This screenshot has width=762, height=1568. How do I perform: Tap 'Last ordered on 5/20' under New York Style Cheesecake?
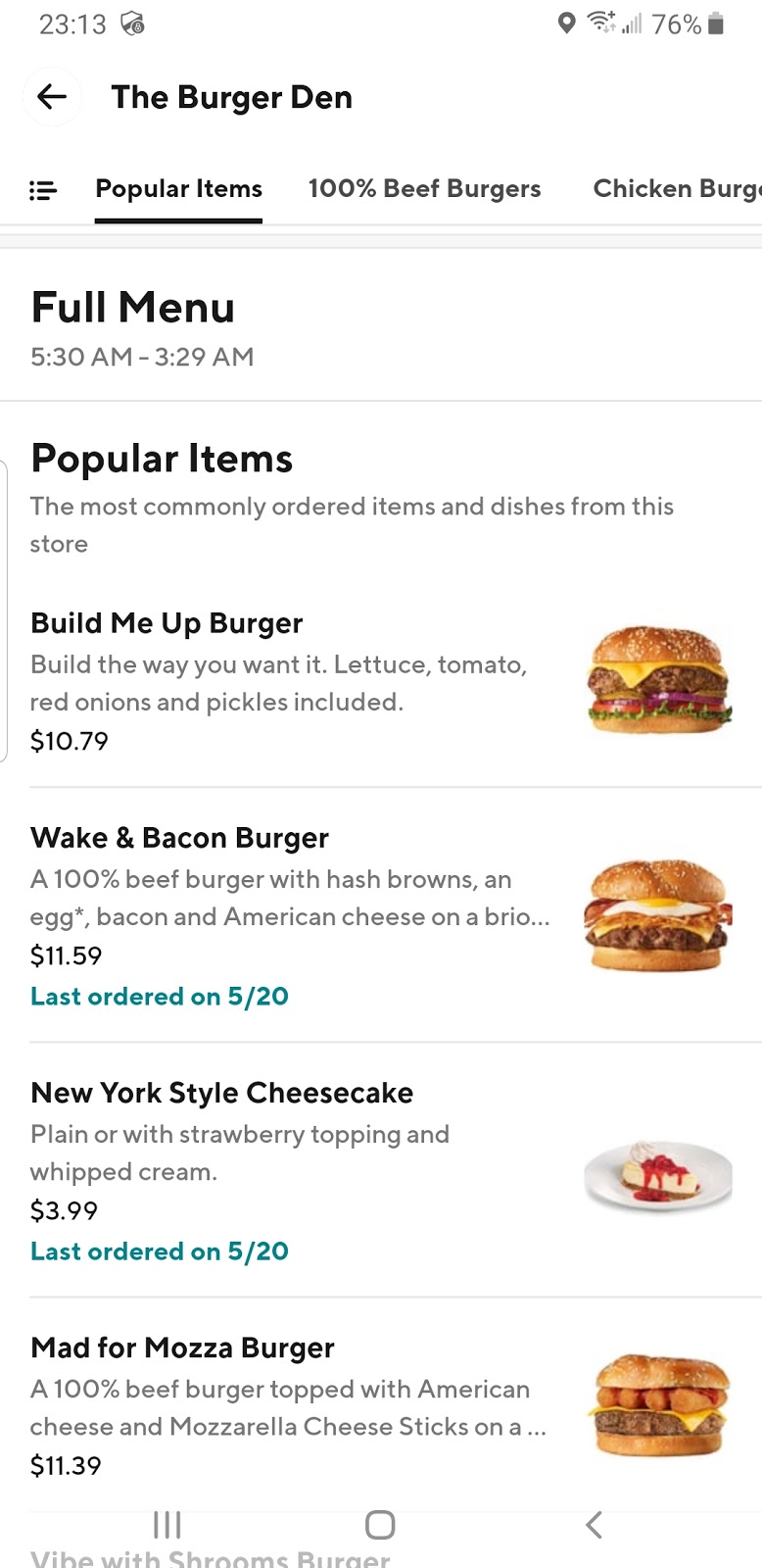[x=160, y=1250]
